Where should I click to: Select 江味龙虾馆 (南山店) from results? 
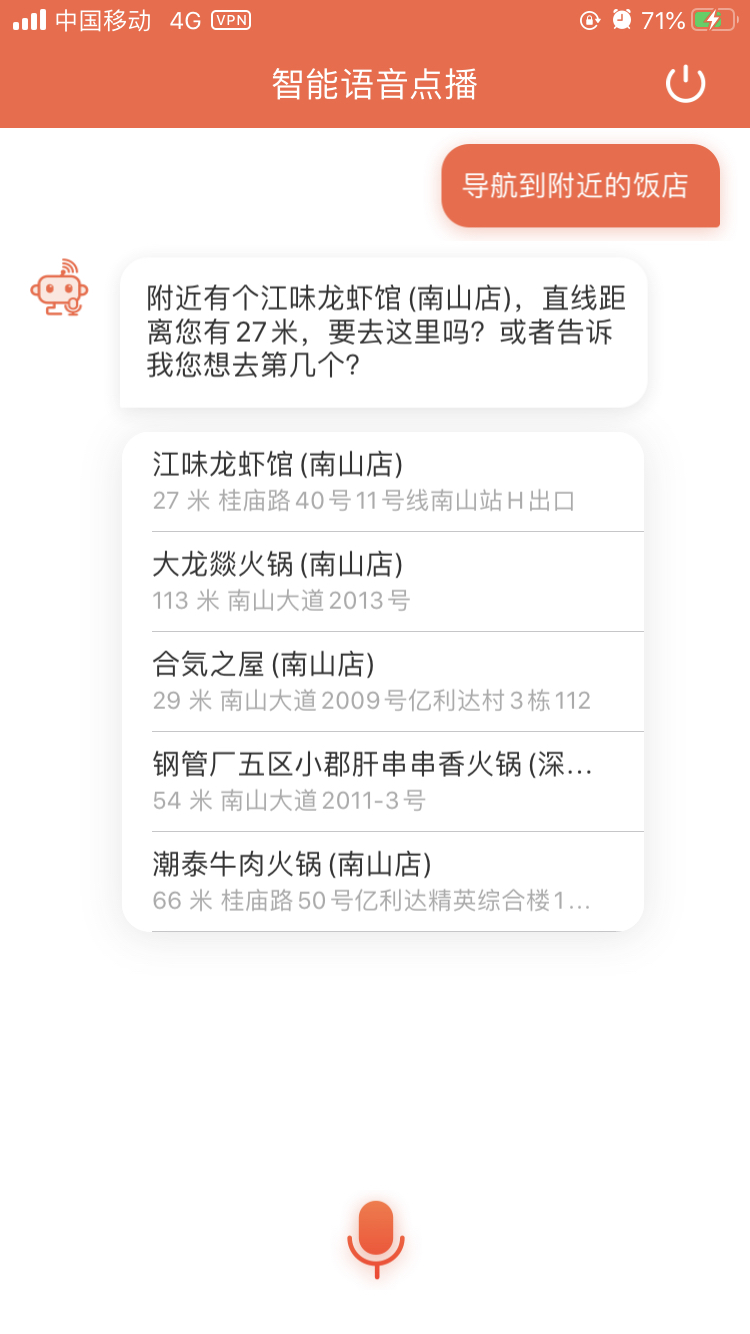[383, 482]
